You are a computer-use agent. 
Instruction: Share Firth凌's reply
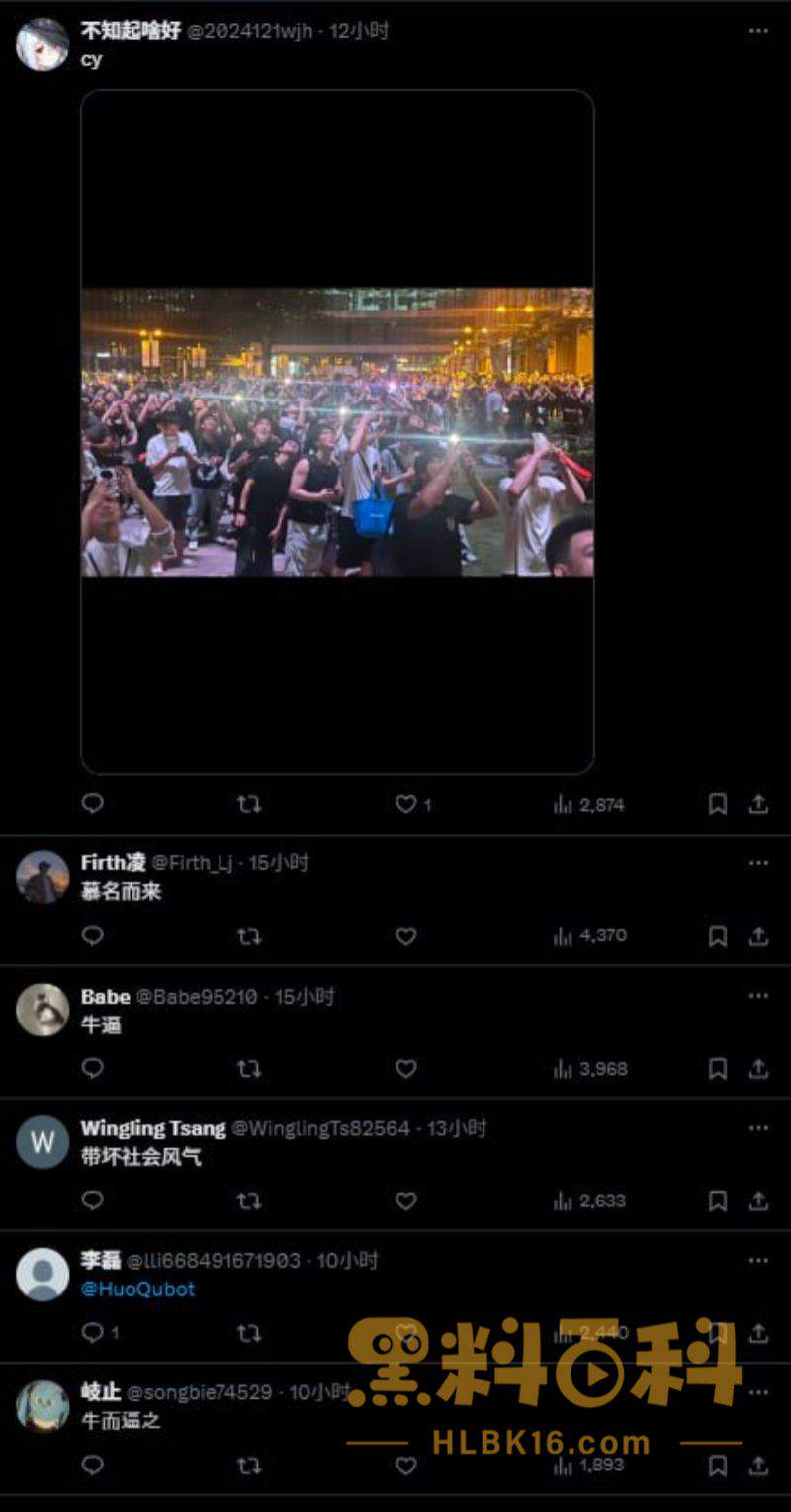758,935
